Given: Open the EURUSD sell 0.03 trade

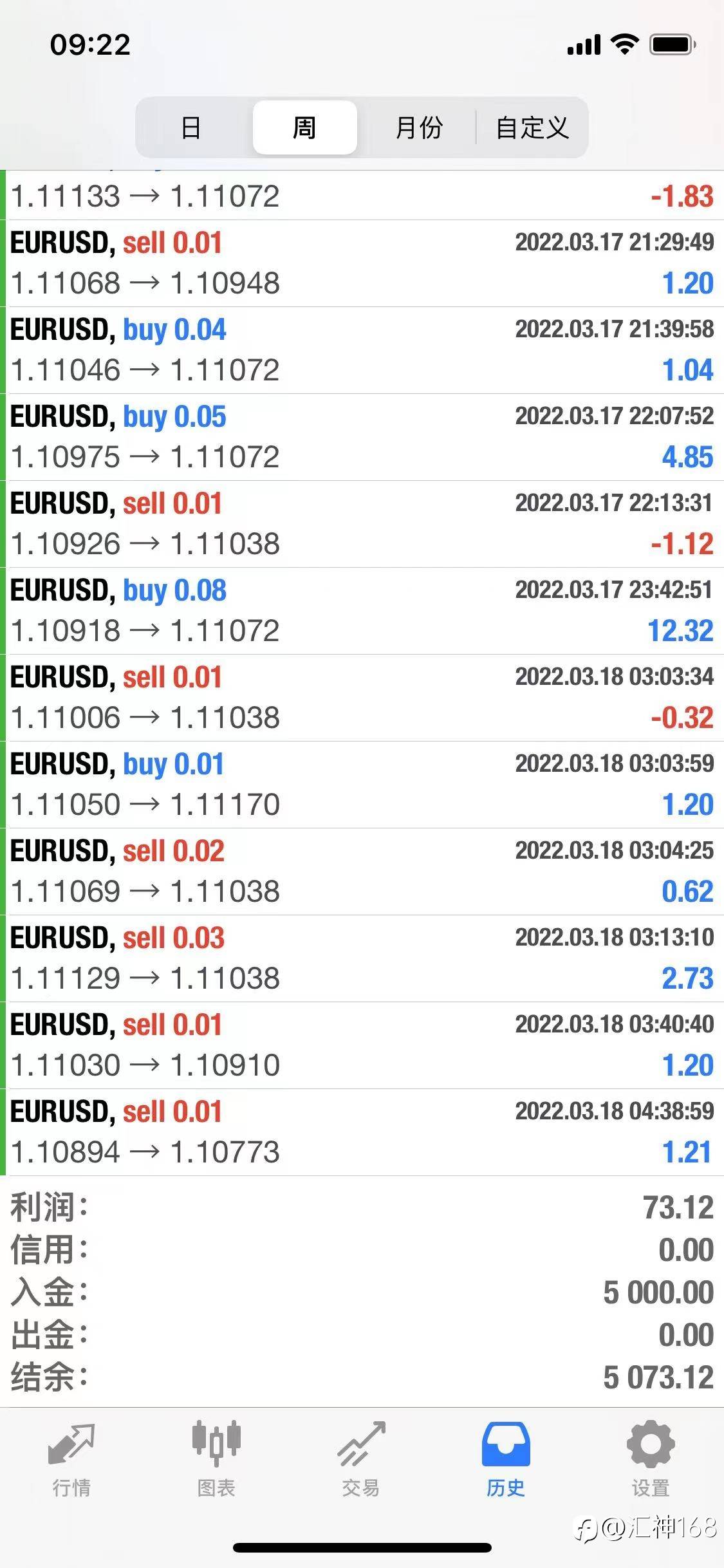Looking at the screenshot, I should [362, 958].
